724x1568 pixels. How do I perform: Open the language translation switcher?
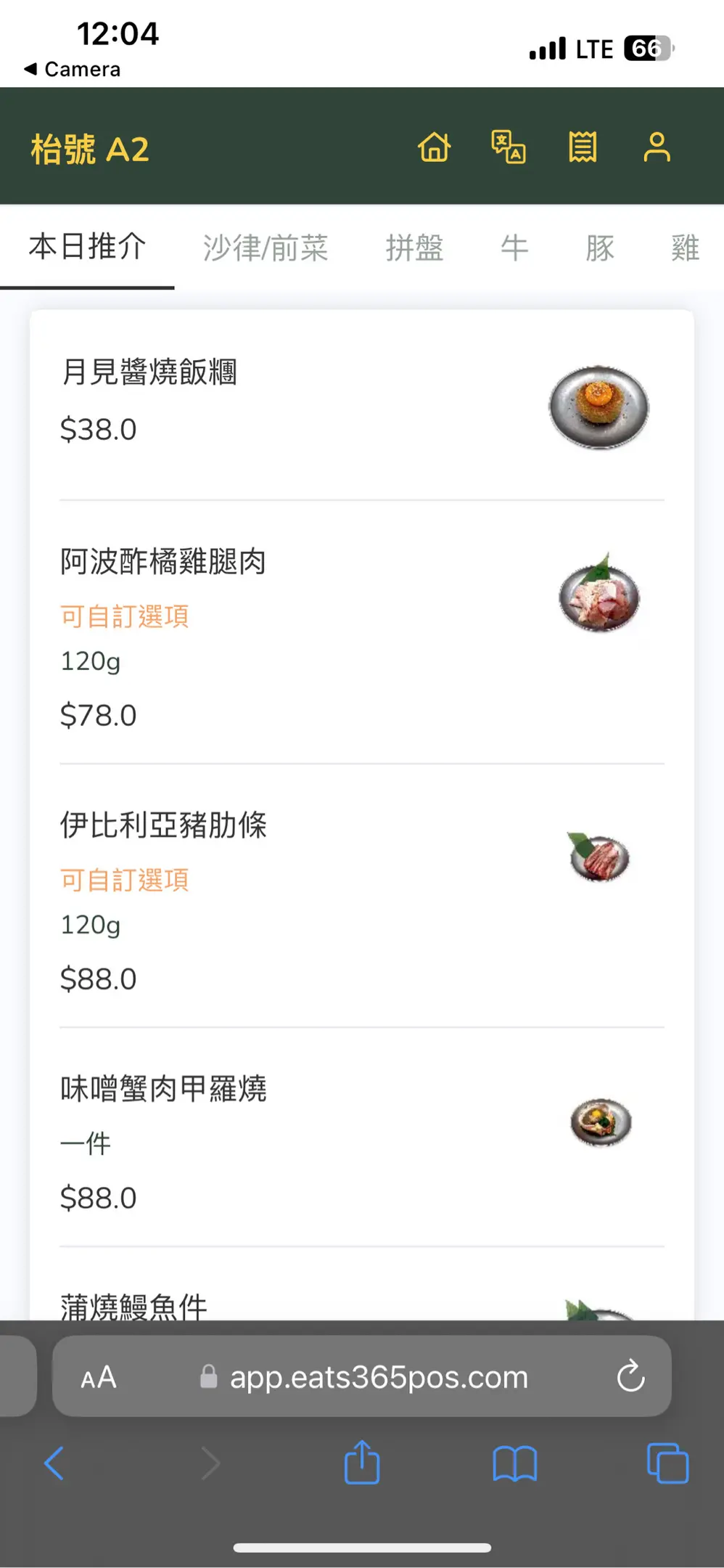click(x=509, y=147)
